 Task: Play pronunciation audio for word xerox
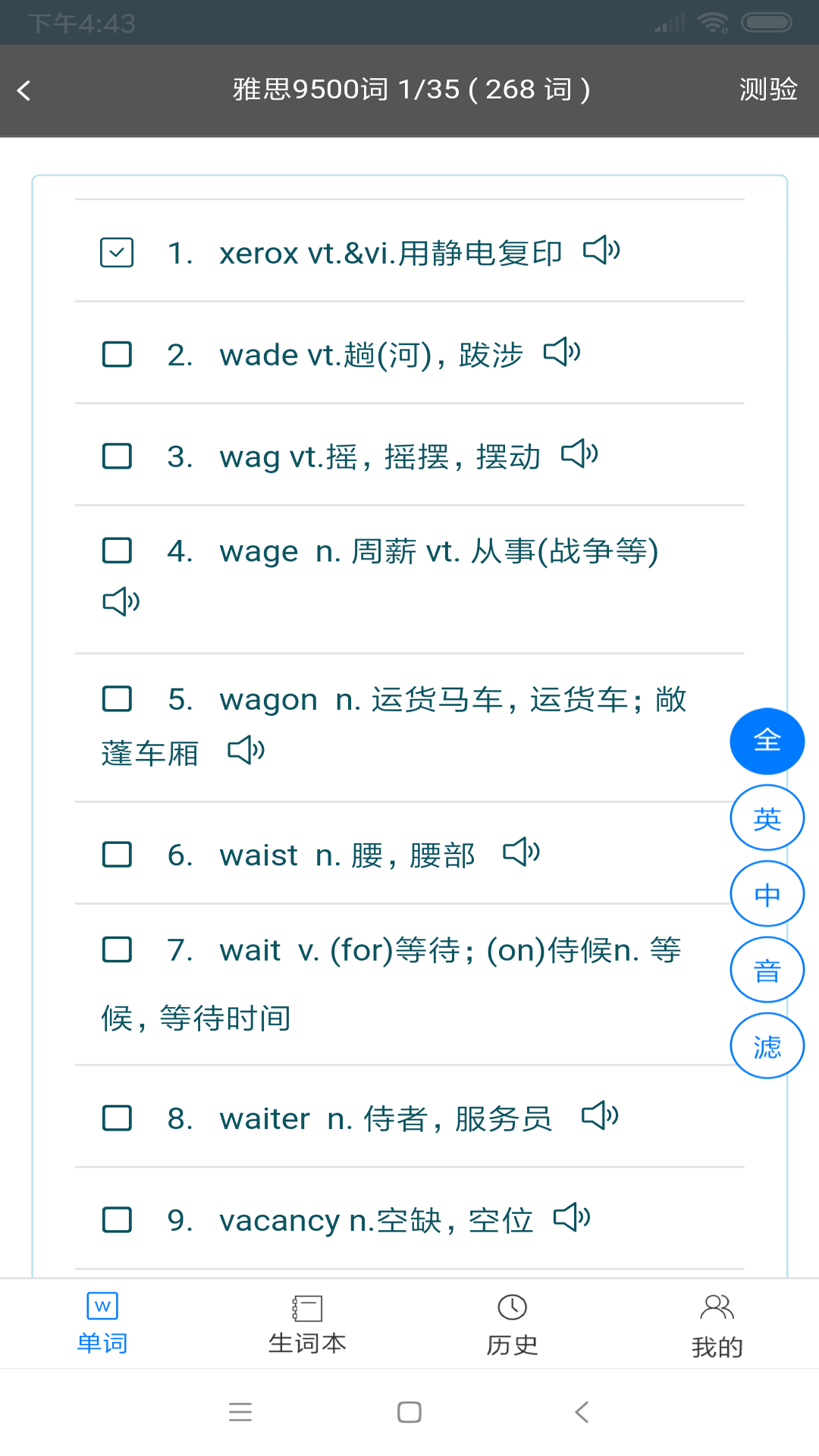[x=602, y=253]
